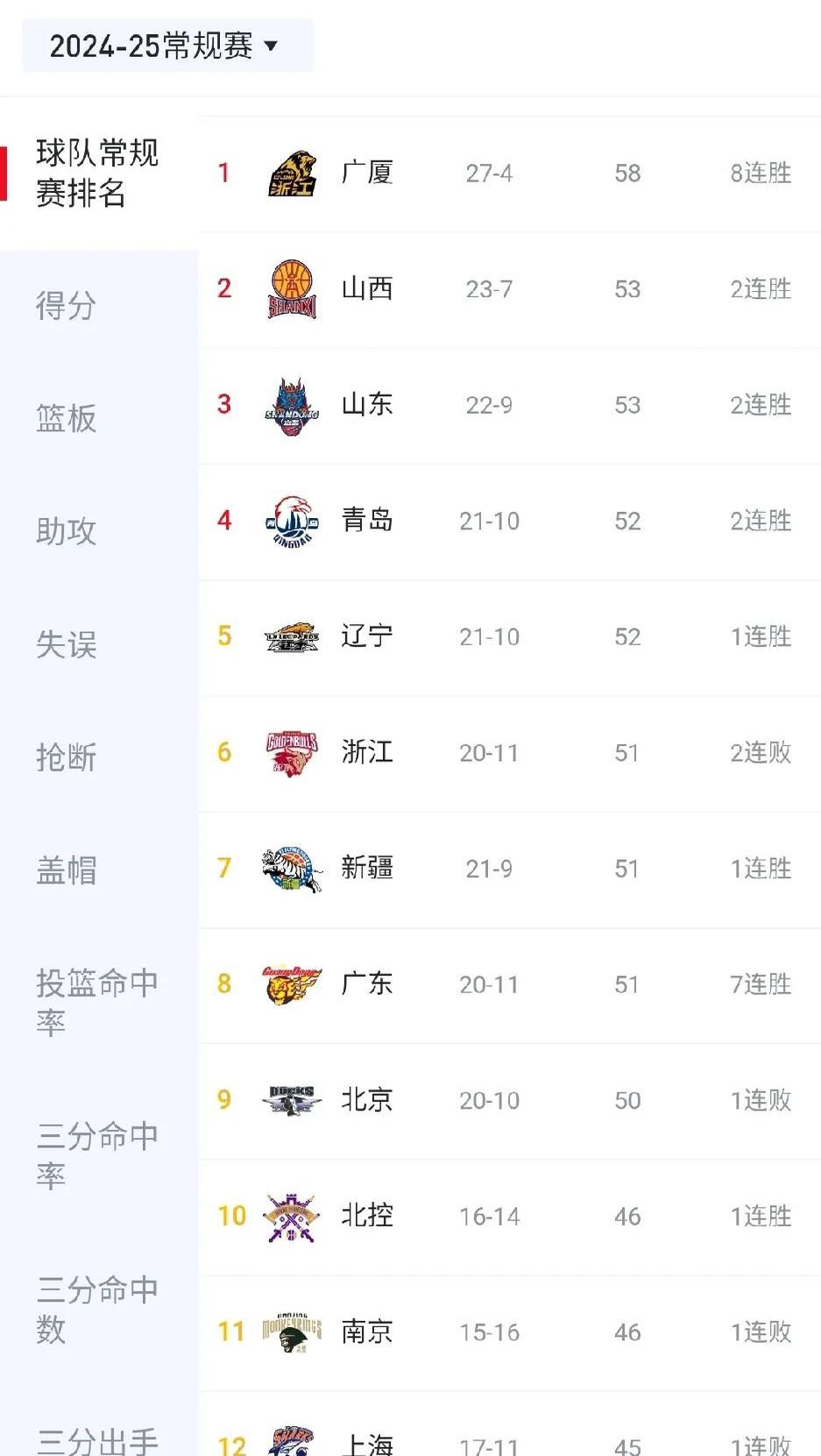
Task: Open the 南京 team details
Action: click(365, 1332)
